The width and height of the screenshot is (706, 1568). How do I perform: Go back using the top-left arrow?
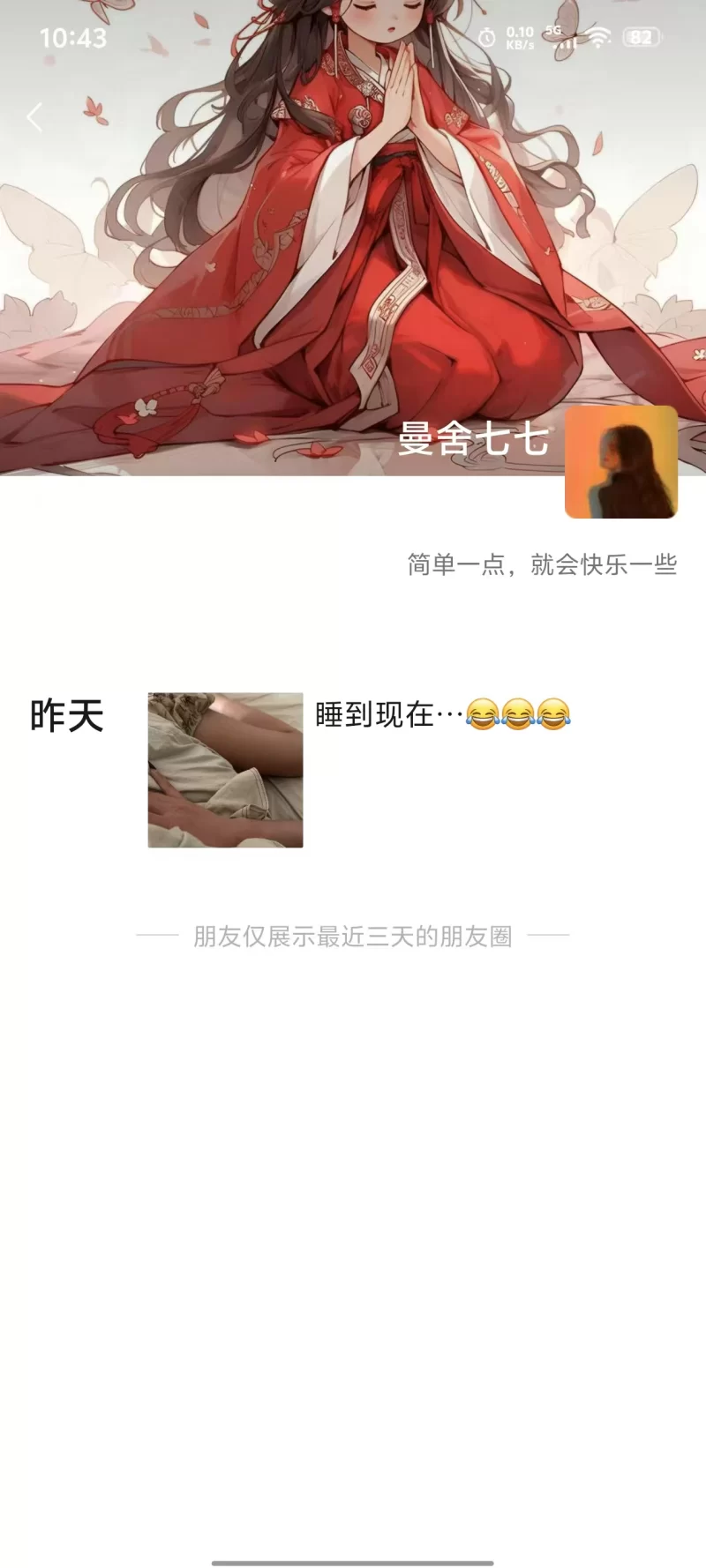click(x=34, y=116)
